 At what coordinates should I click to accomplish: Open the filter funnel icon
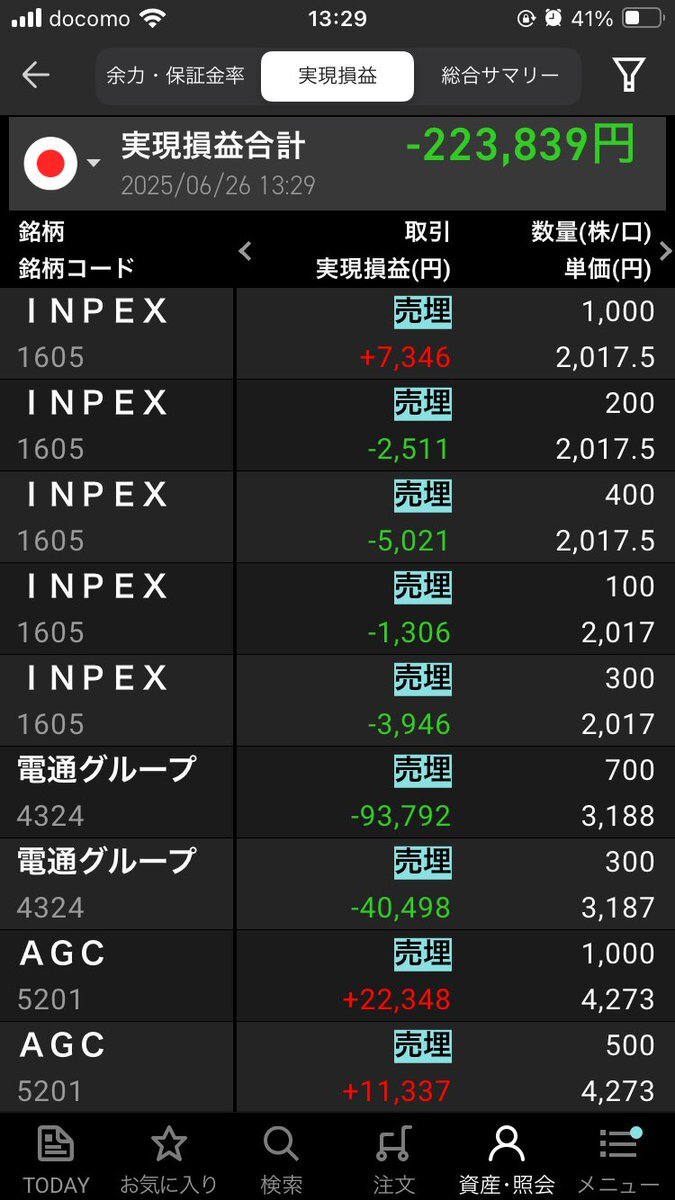tap(628, 75)
